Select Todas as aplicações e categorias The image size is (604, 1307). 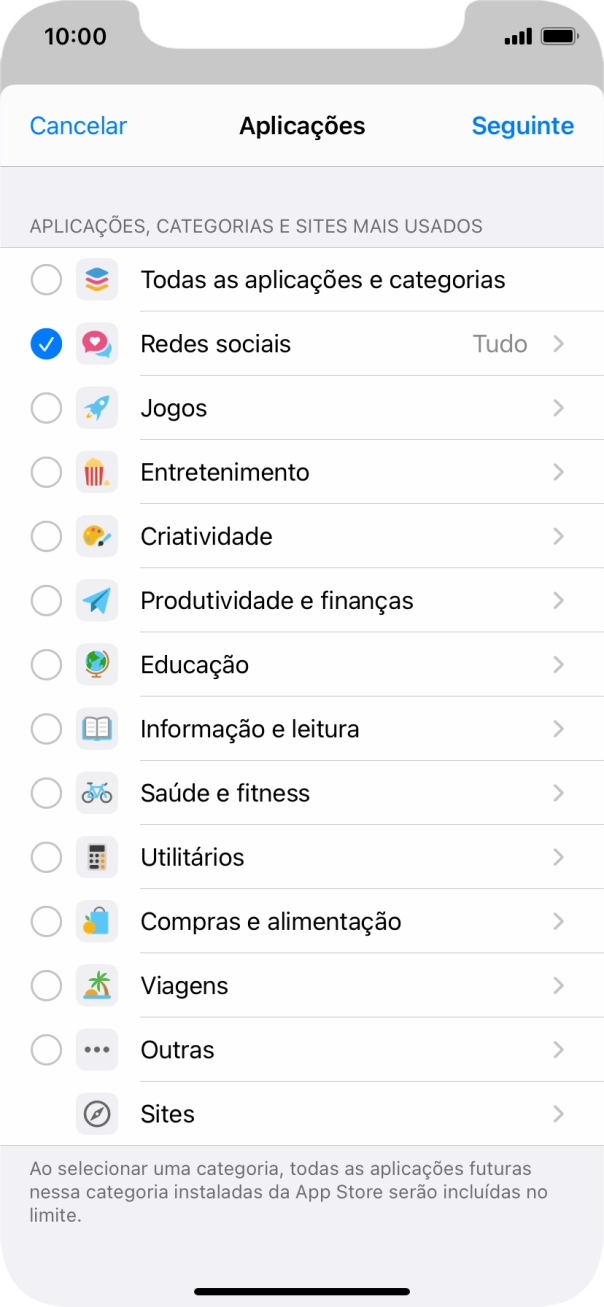point(46,280)
